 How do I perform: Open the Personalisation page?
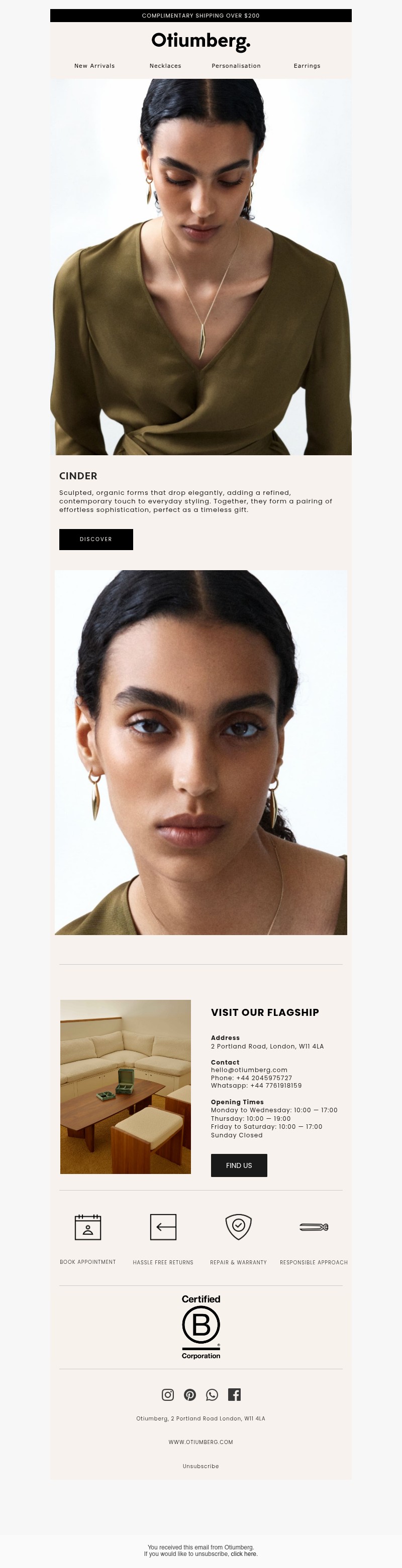click(236, 66)
